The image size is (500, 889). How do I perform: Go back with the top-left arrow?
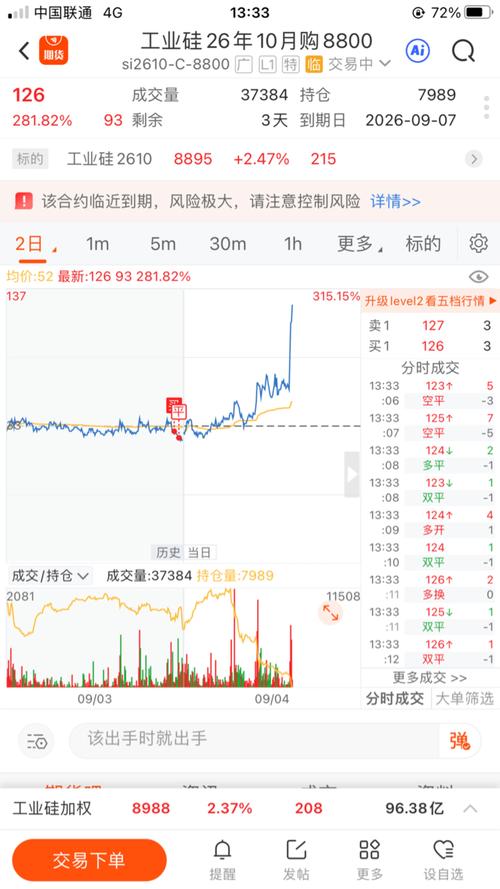pos(24,51)
